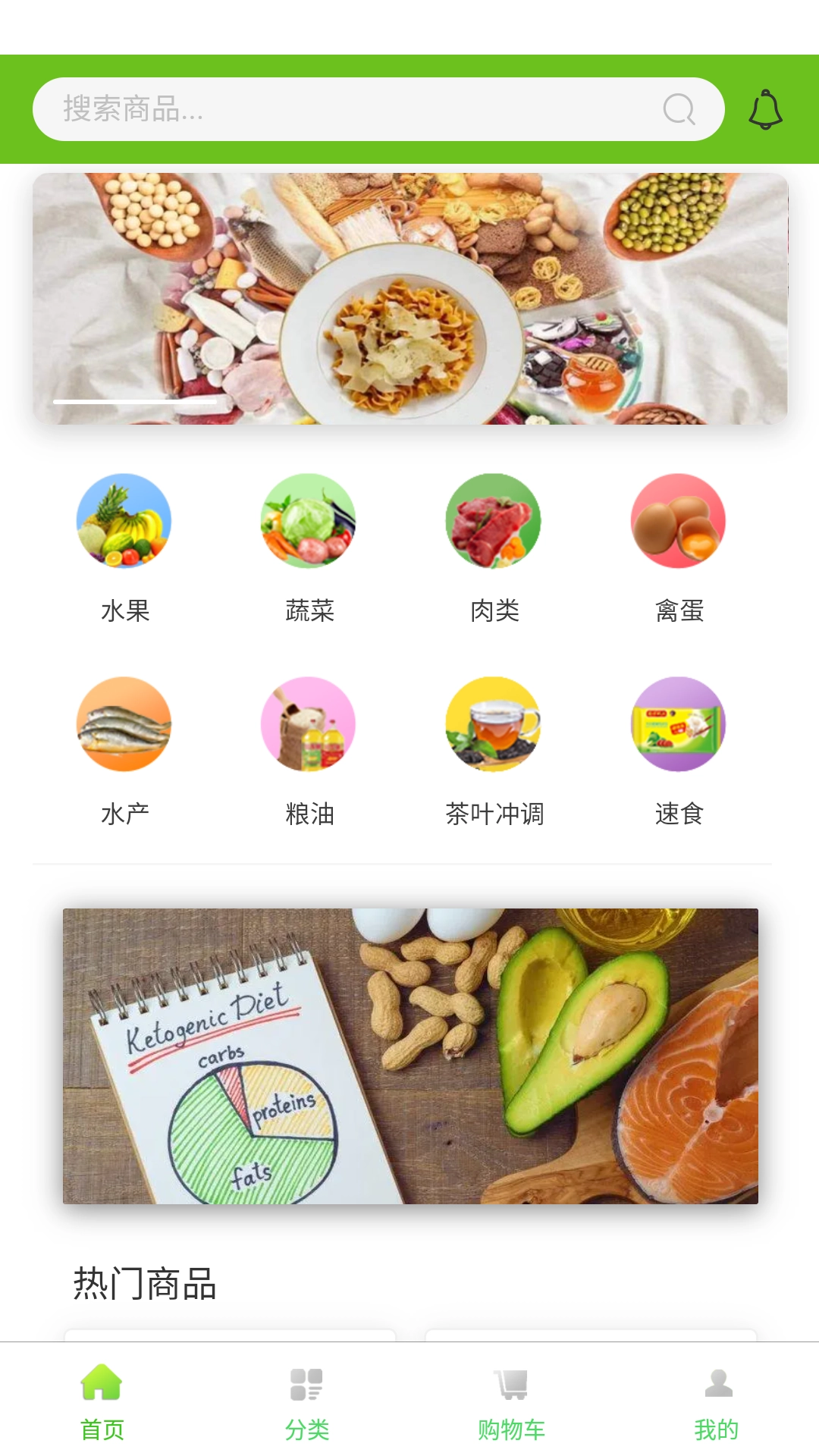Select the 分类 grid icon in bottom bar
This screenshot has width=819, height=1456.
(x=307, y=1398)
